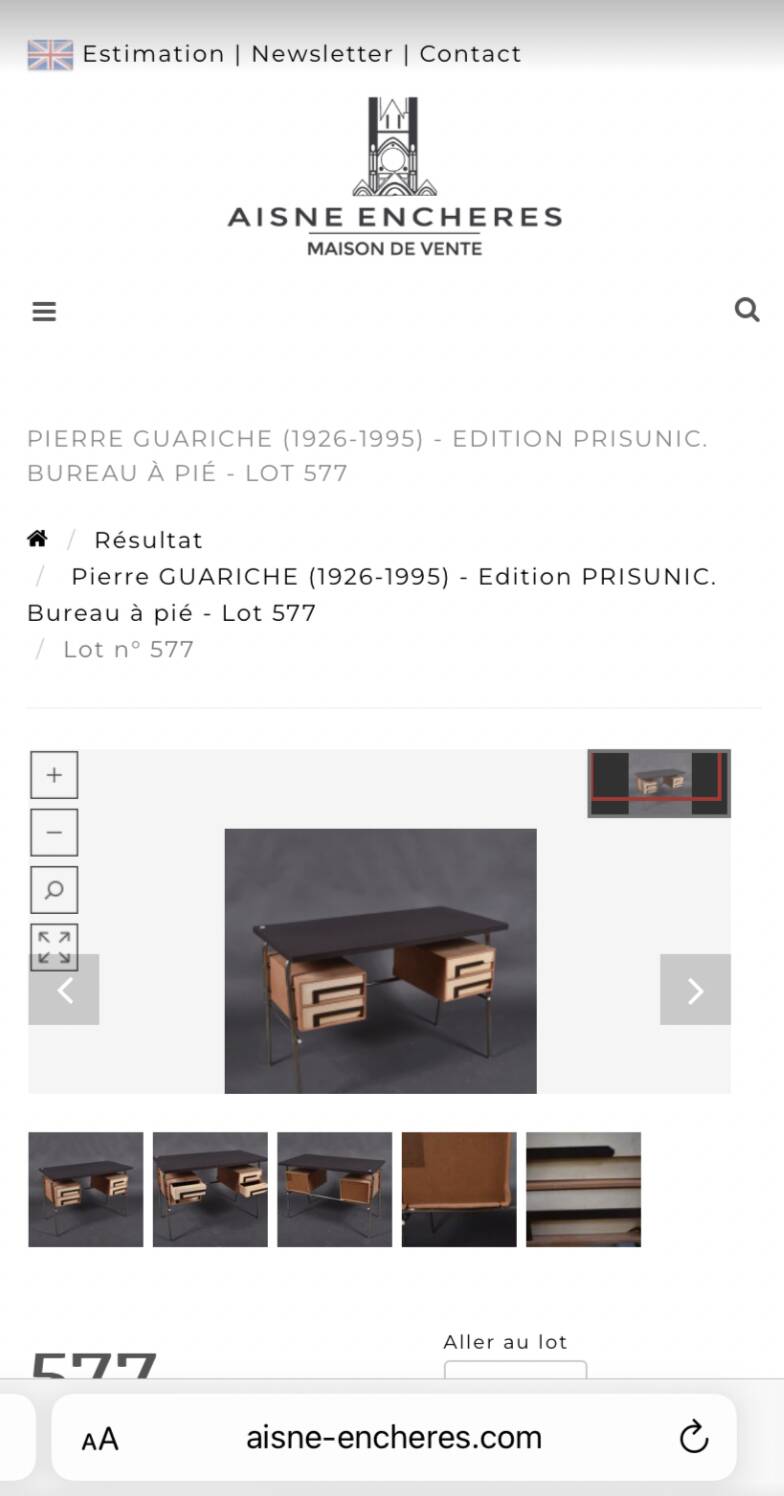Screen dimensions: 784x1496
Task: Go to home via breadcrumb house icon
Action: pos(38,539)
